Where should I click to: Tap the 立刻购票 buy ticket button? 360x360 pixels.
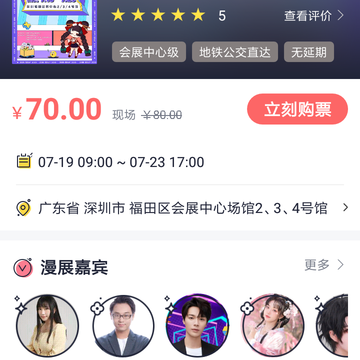[297, 109]
